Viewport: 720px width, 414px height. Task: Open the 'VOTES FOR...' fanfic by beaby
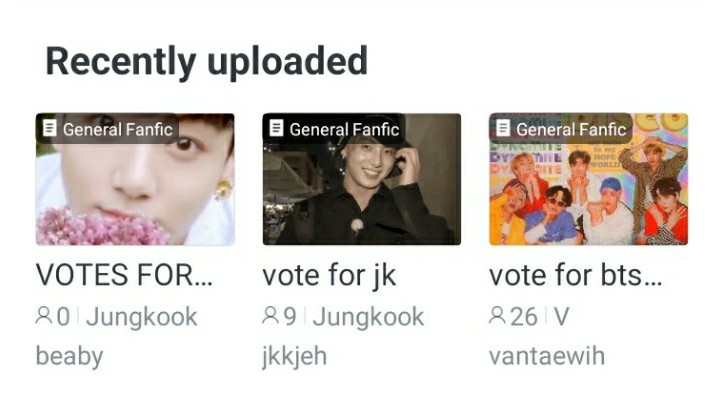(x=135, y=180)
